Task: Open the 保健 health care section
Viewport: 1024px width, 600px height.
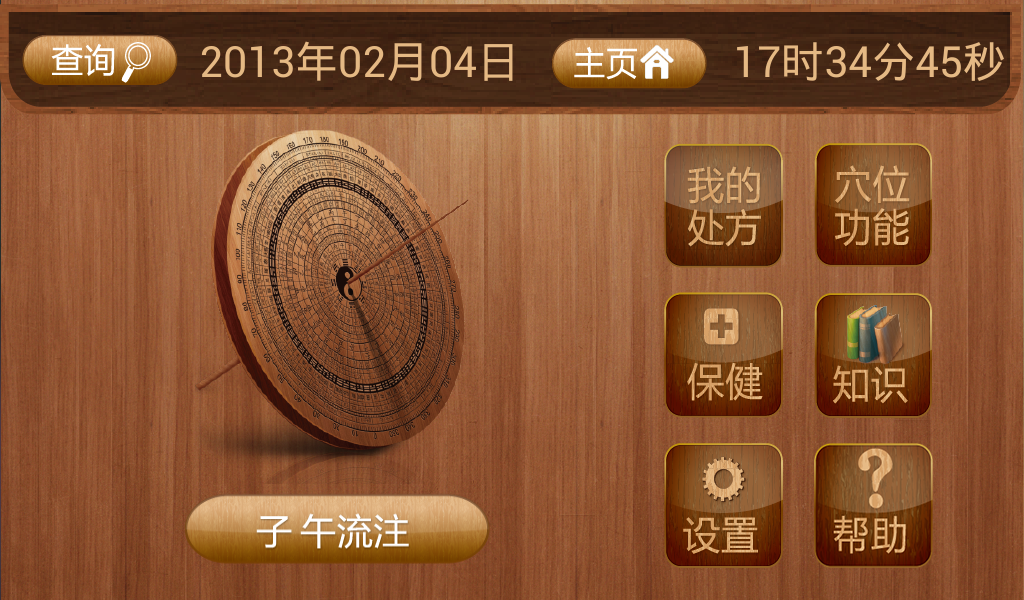Action: click(724, 355)
